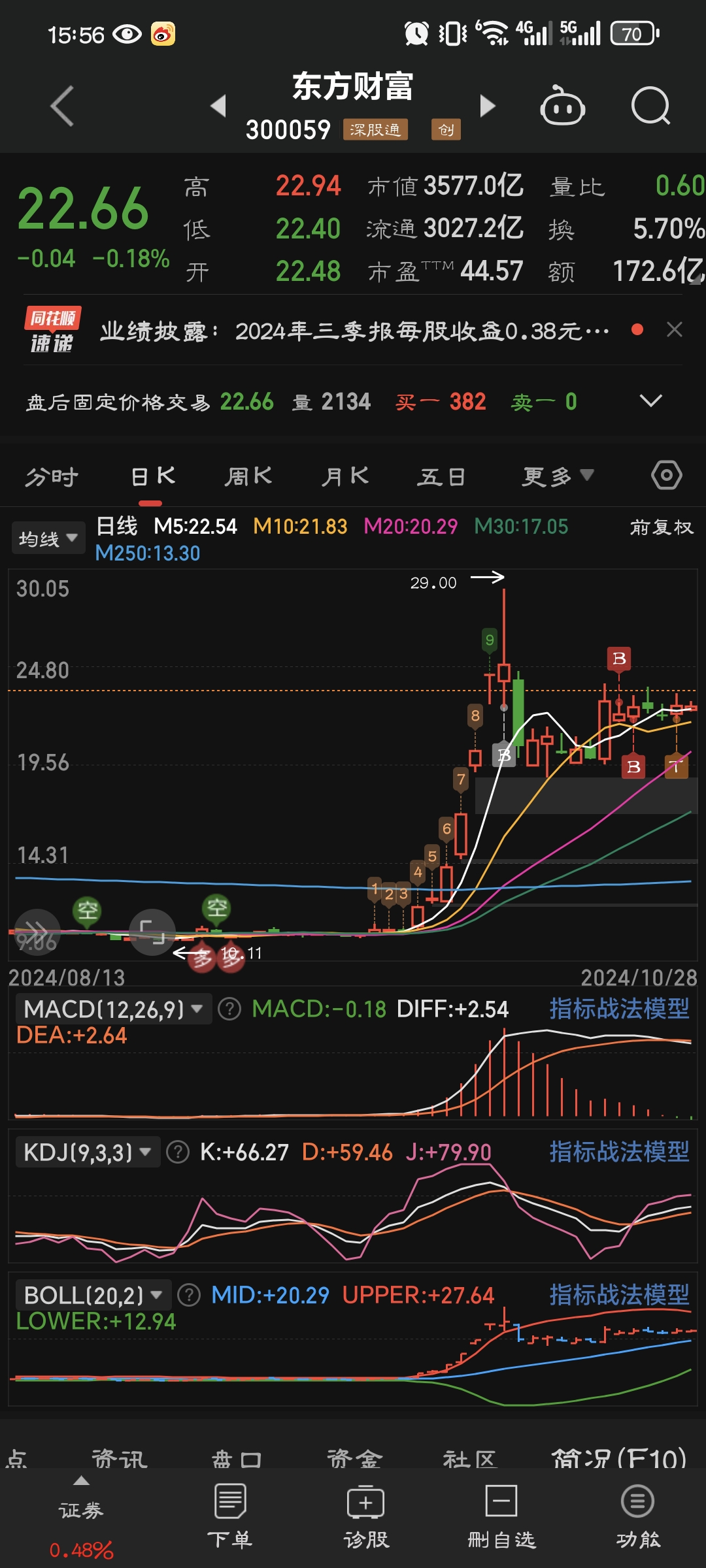Open the 均线 moving average dropdown
The image size is (706, 1568).
(48, 537)
